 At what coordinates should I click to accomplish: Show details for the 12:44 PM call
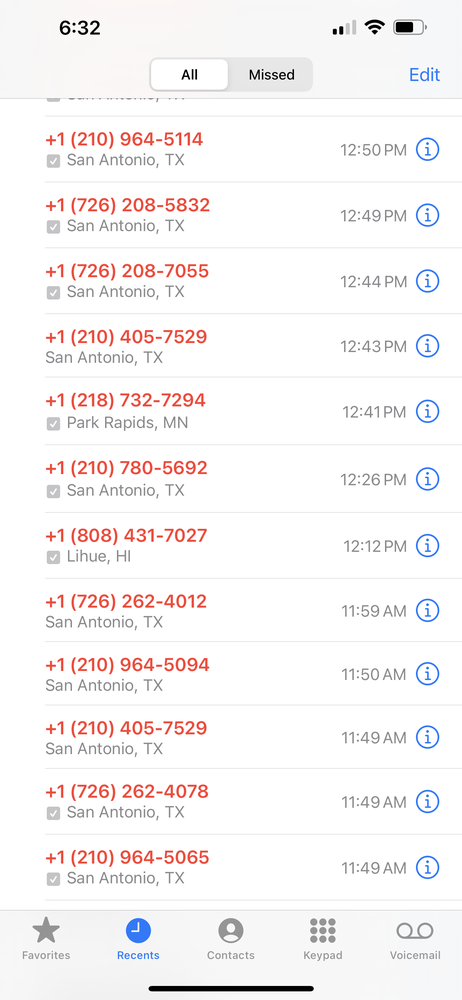(428, 281)
